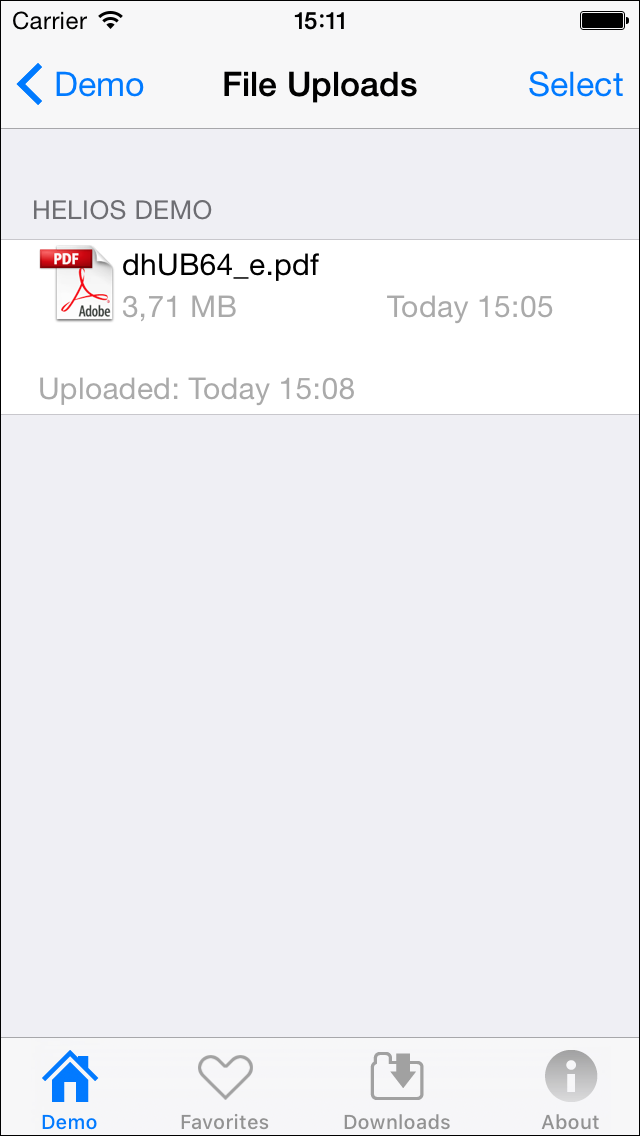Switch to the Demo tab
The image size is (640, 1136).
[x=70, y=1088]
